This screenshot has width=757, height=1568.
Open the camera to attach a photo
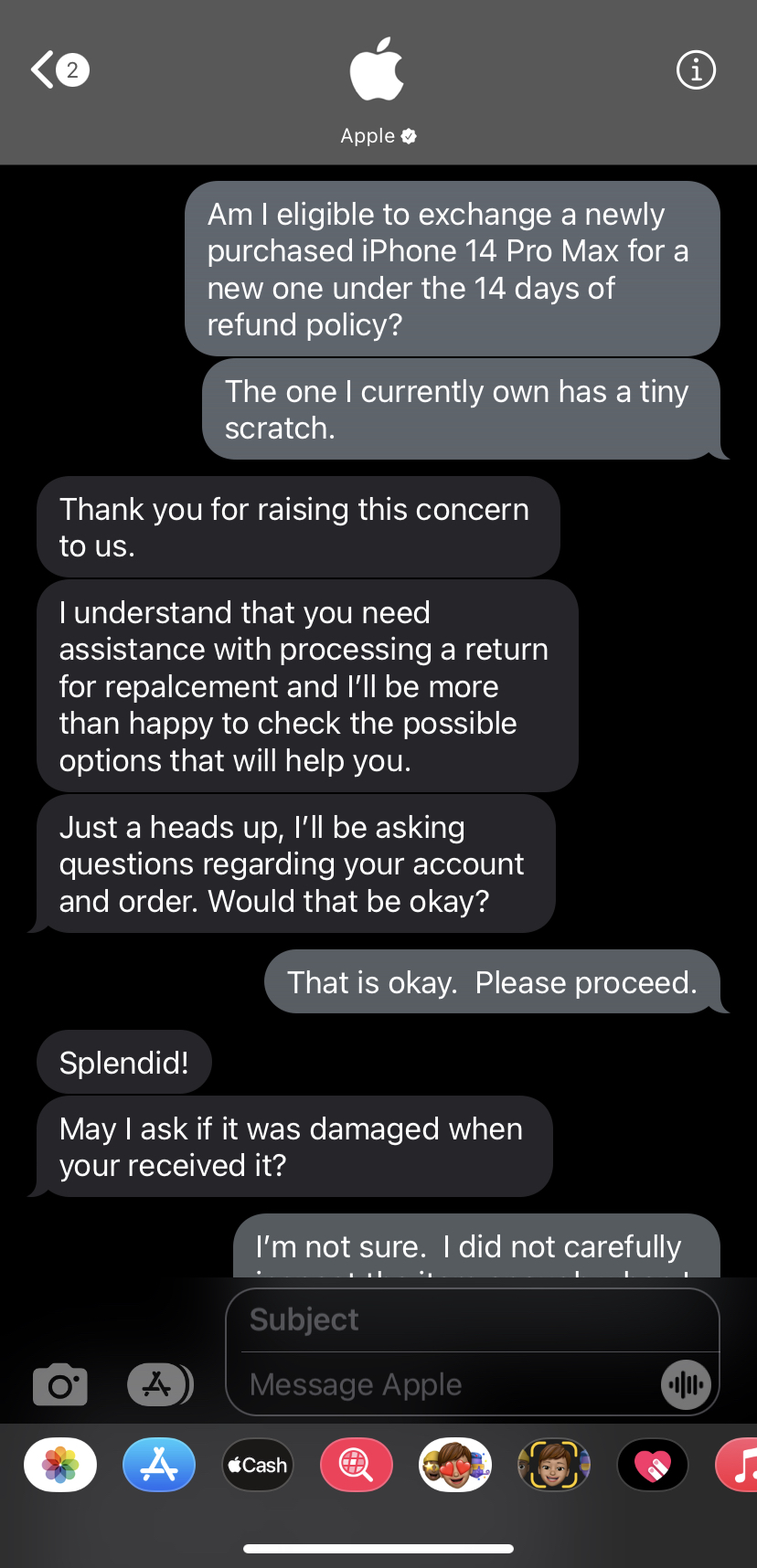[x=60, y=1384]
